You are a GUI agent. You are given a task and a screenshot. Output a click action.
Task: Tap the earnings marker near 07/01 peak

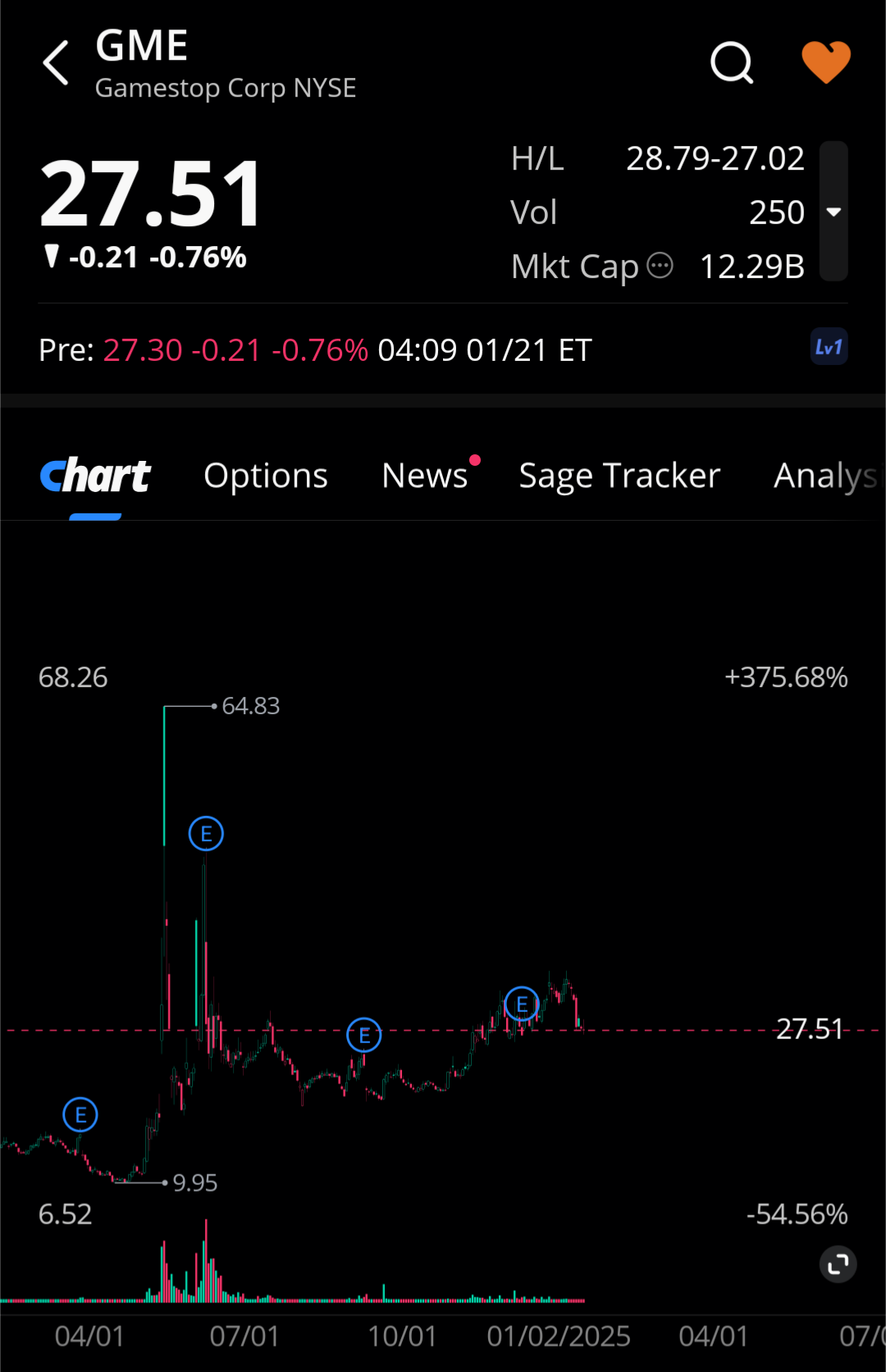(206, 834)
